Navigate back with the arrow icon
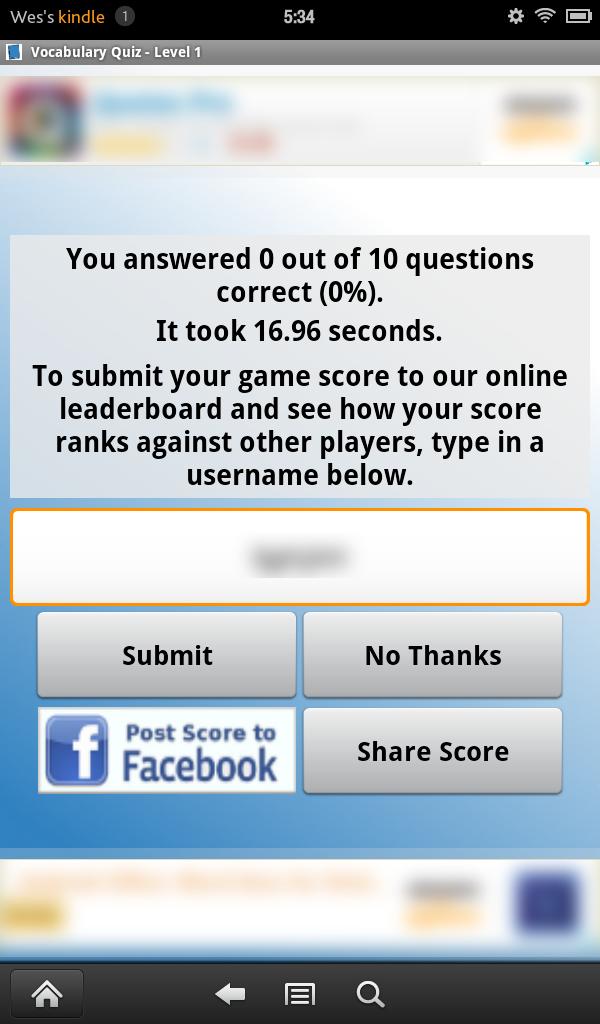The image size is (600, 1024). [x=231, y=993]
